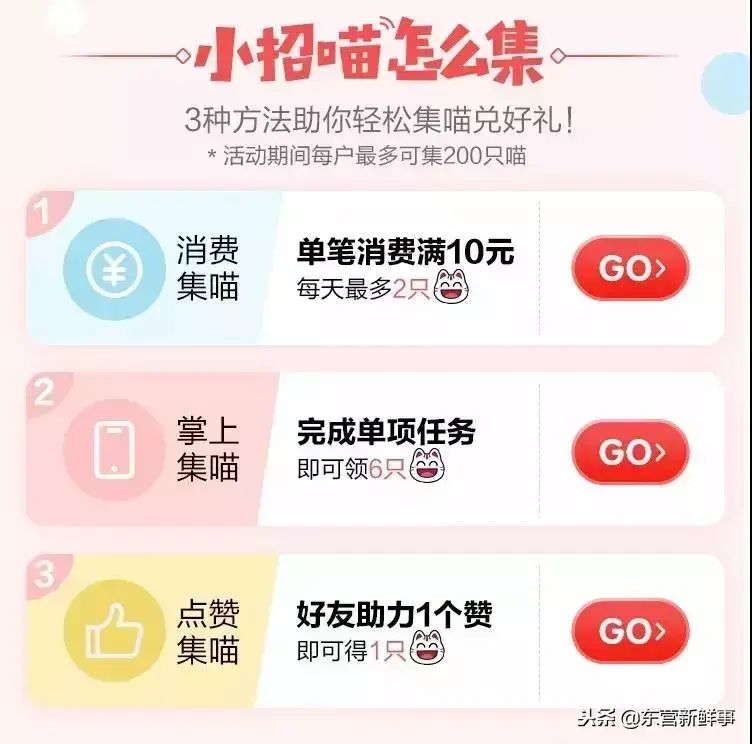
Task: Select GO beside 点赞集喵 friend likes
Action: [631, 631]
